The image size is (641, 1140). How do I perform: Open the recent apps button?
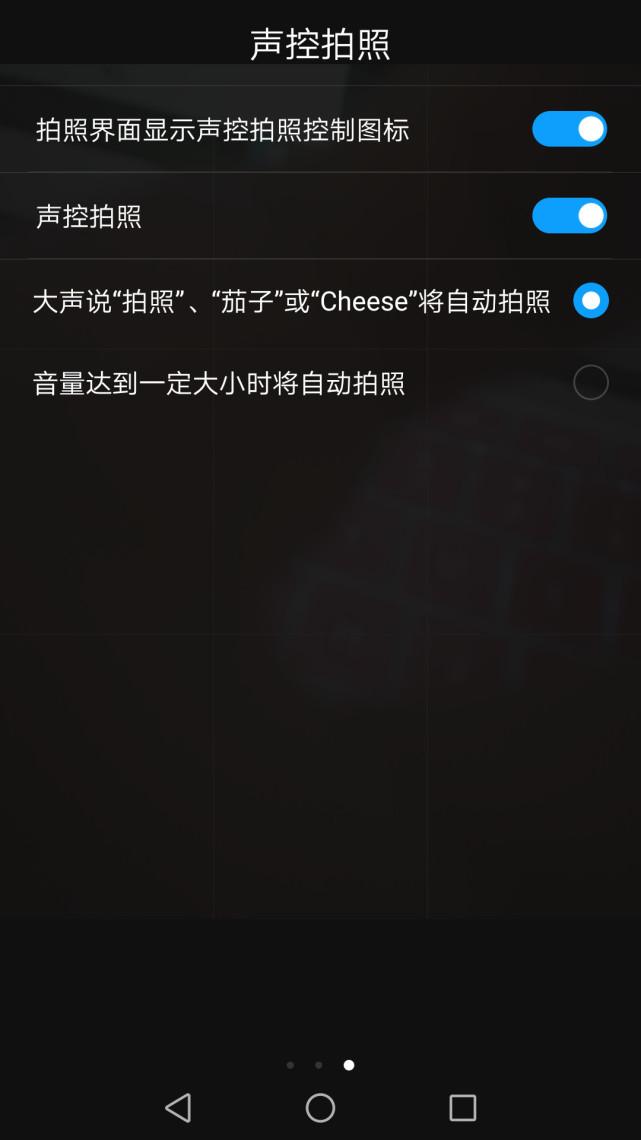463,1108
